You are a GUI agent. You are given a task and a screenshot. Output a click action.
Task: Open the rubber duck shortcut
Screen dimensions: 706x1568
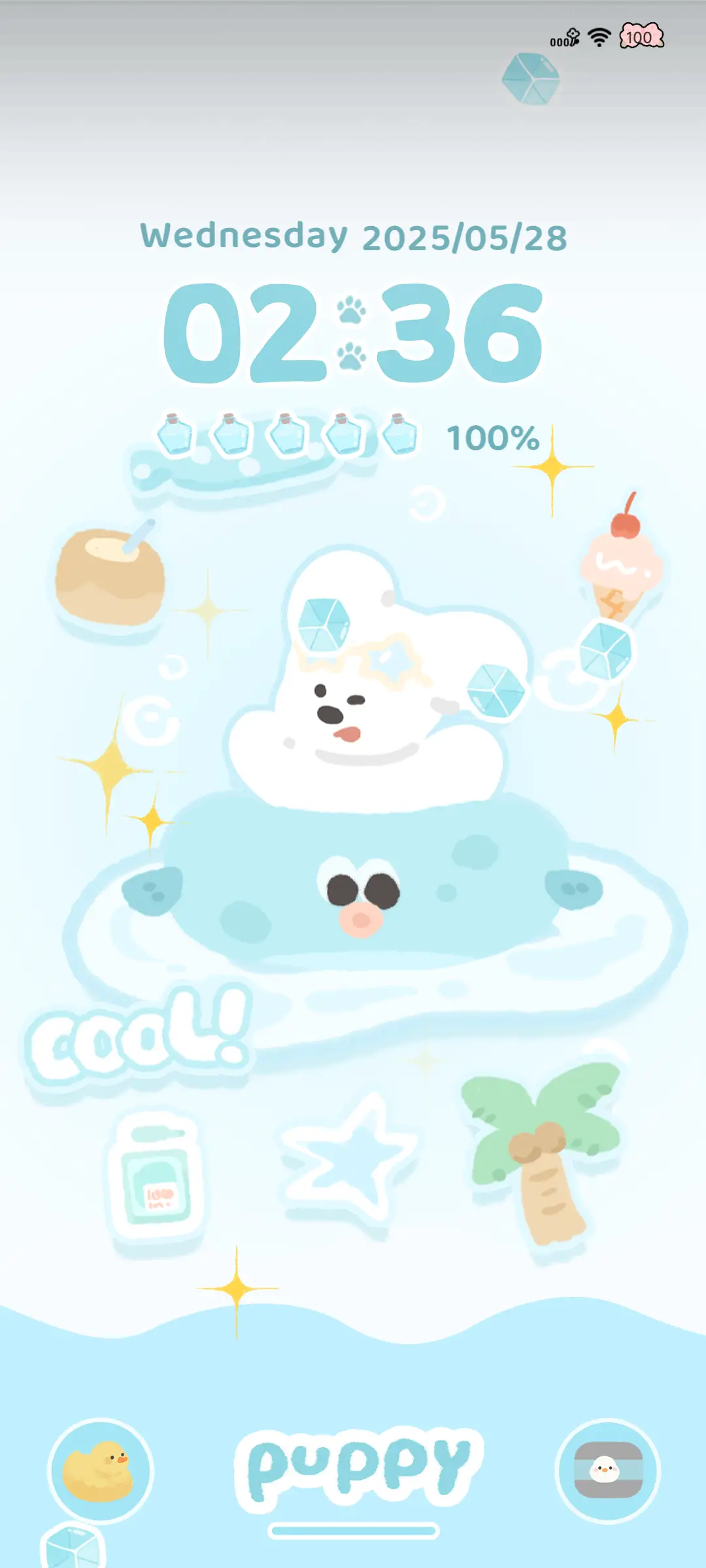(100, 1471)
